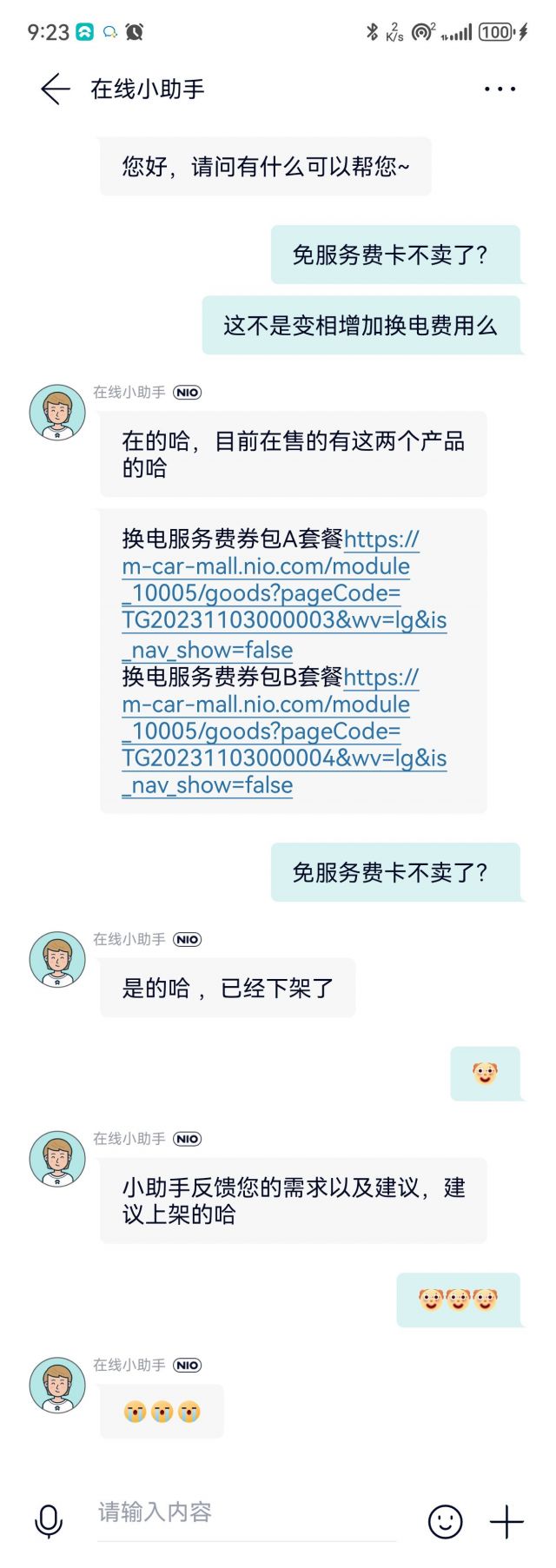Image resolution: width=556 pixels, height=1568 pixels.
Task: Go back from 在线小助手 chat
Action: coord(55,89)
